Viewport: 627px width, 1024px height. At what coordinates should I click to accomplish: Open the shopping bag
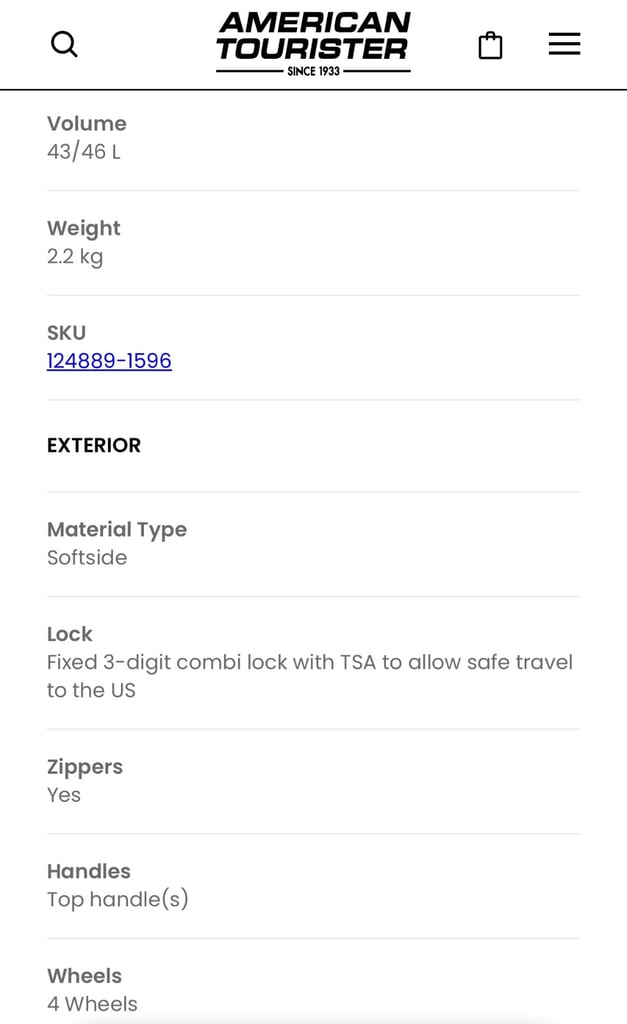pos(490,45)
